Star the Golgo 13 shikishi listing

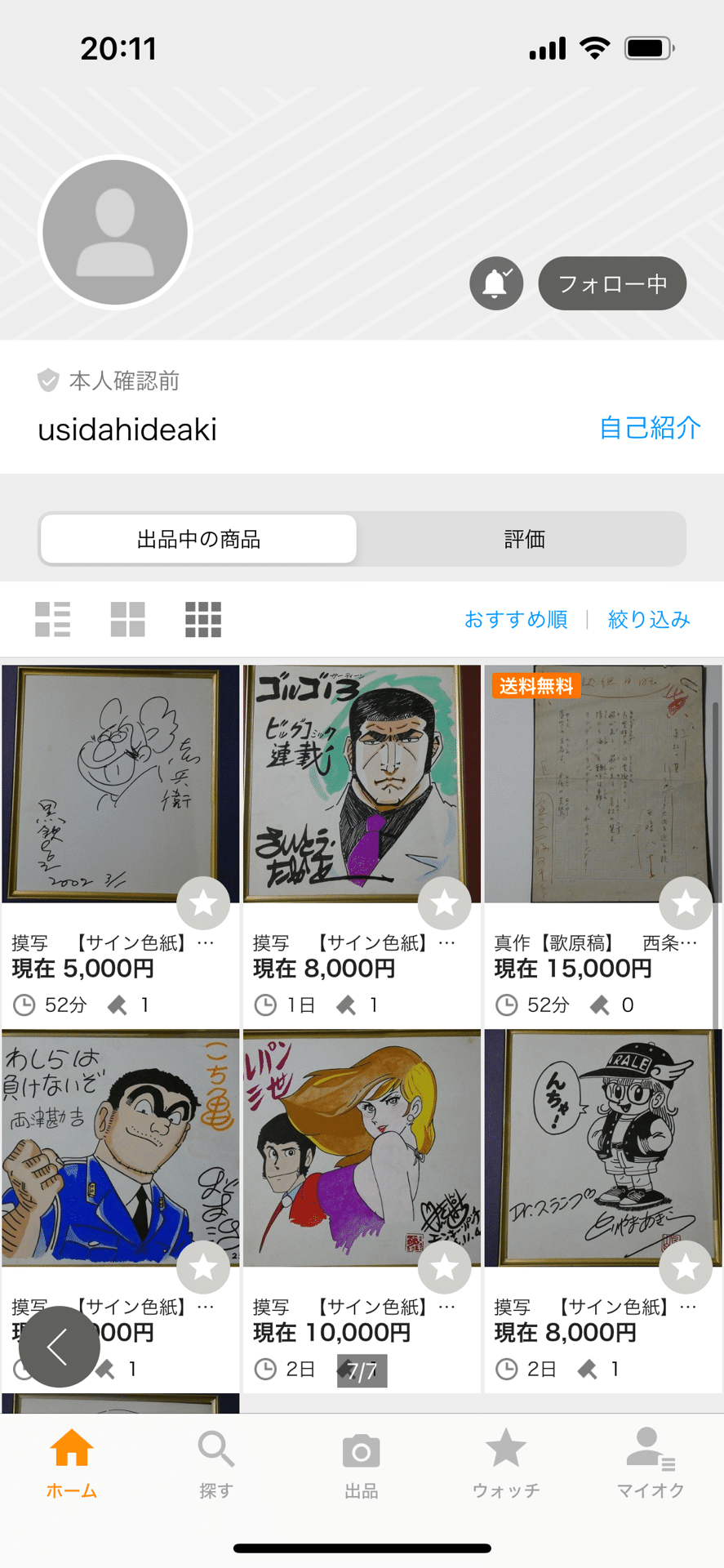(x=444, y=902)
